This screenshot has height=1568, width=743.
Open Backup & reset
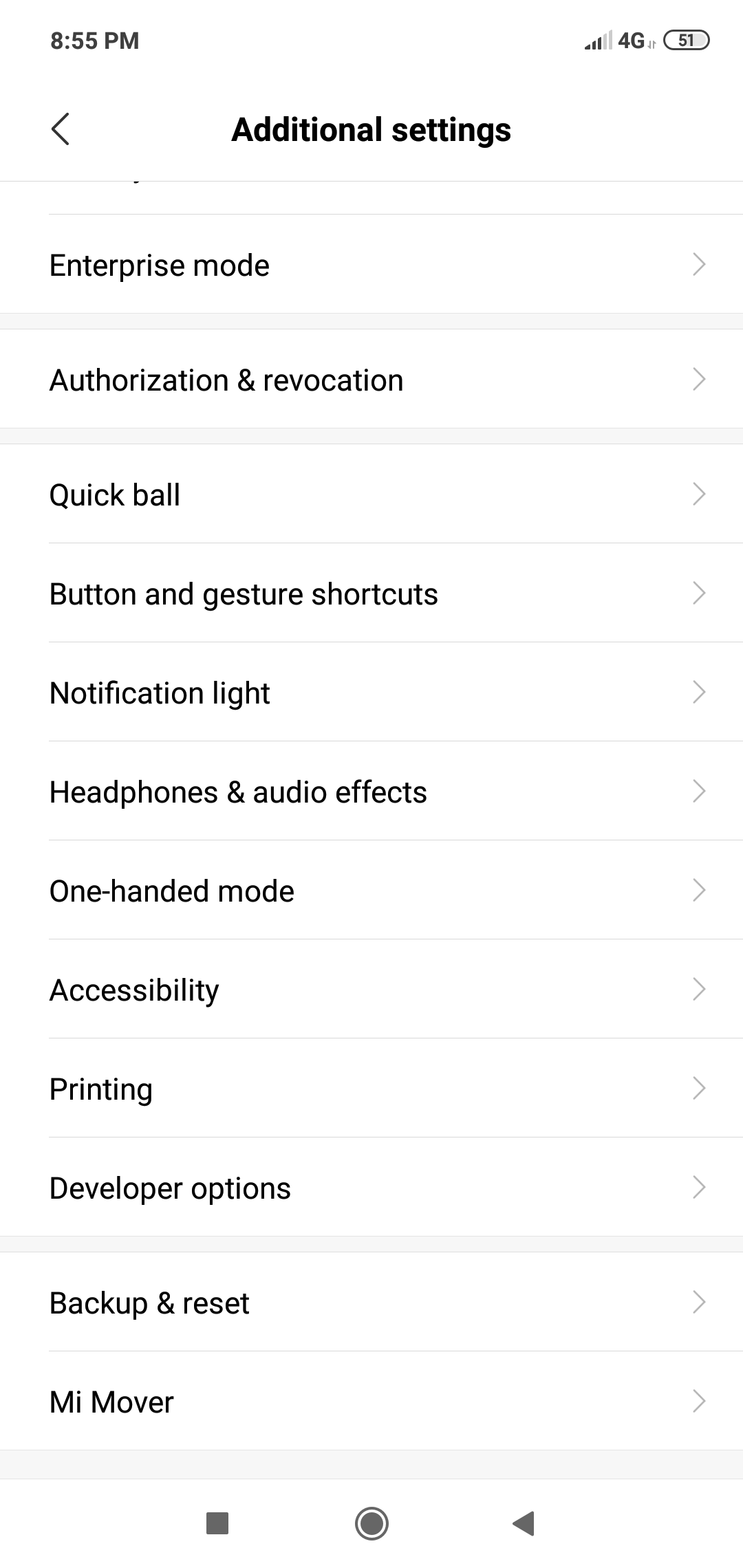click(371, 1302)
